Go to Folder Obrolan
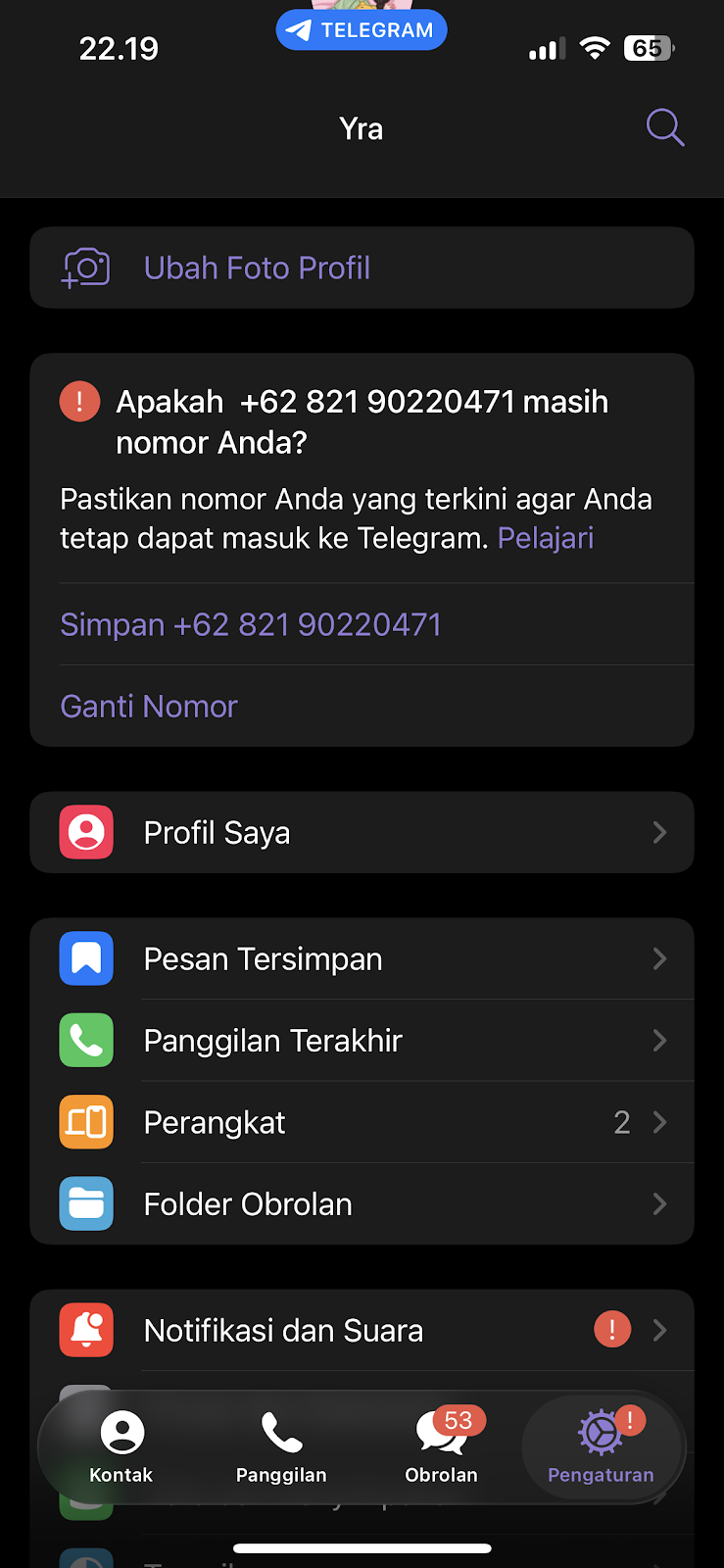 point(362,1204)
